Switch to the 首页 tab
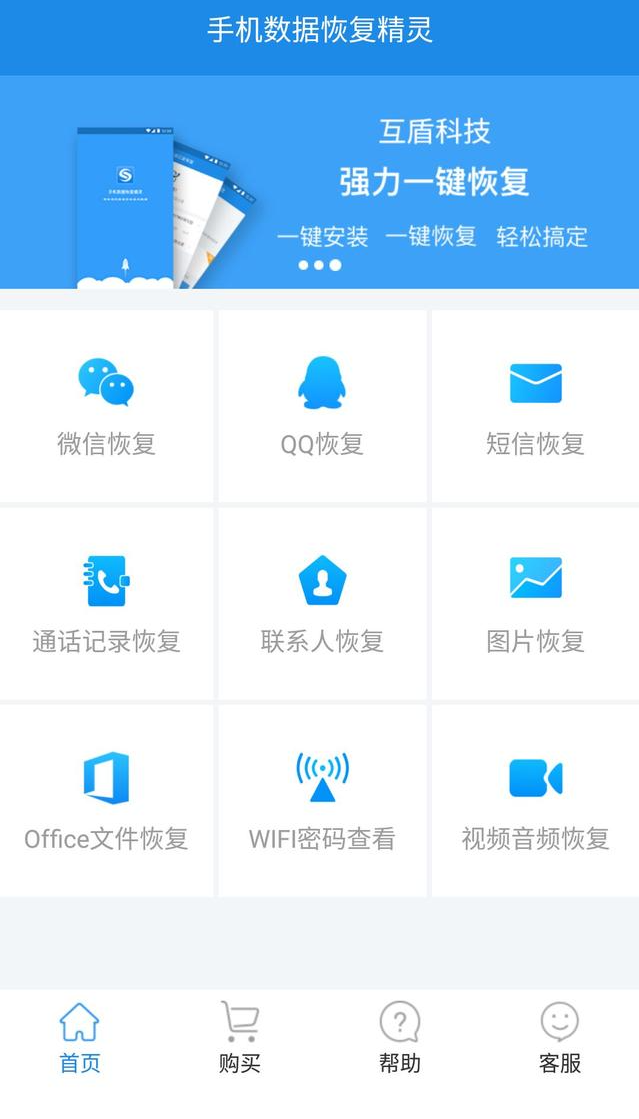 80,1038
